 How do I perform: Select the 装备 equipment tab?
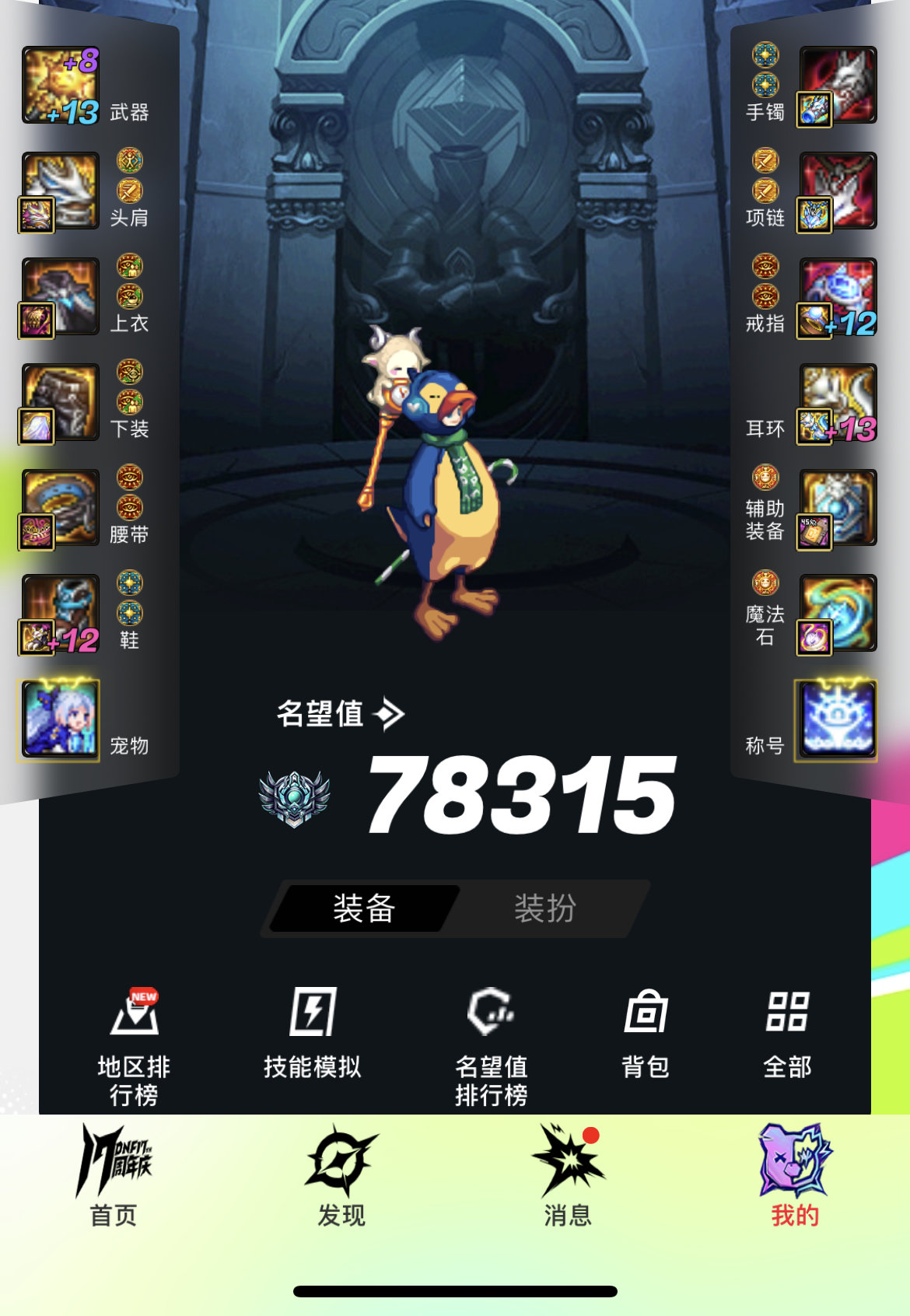tap(364, 908)
